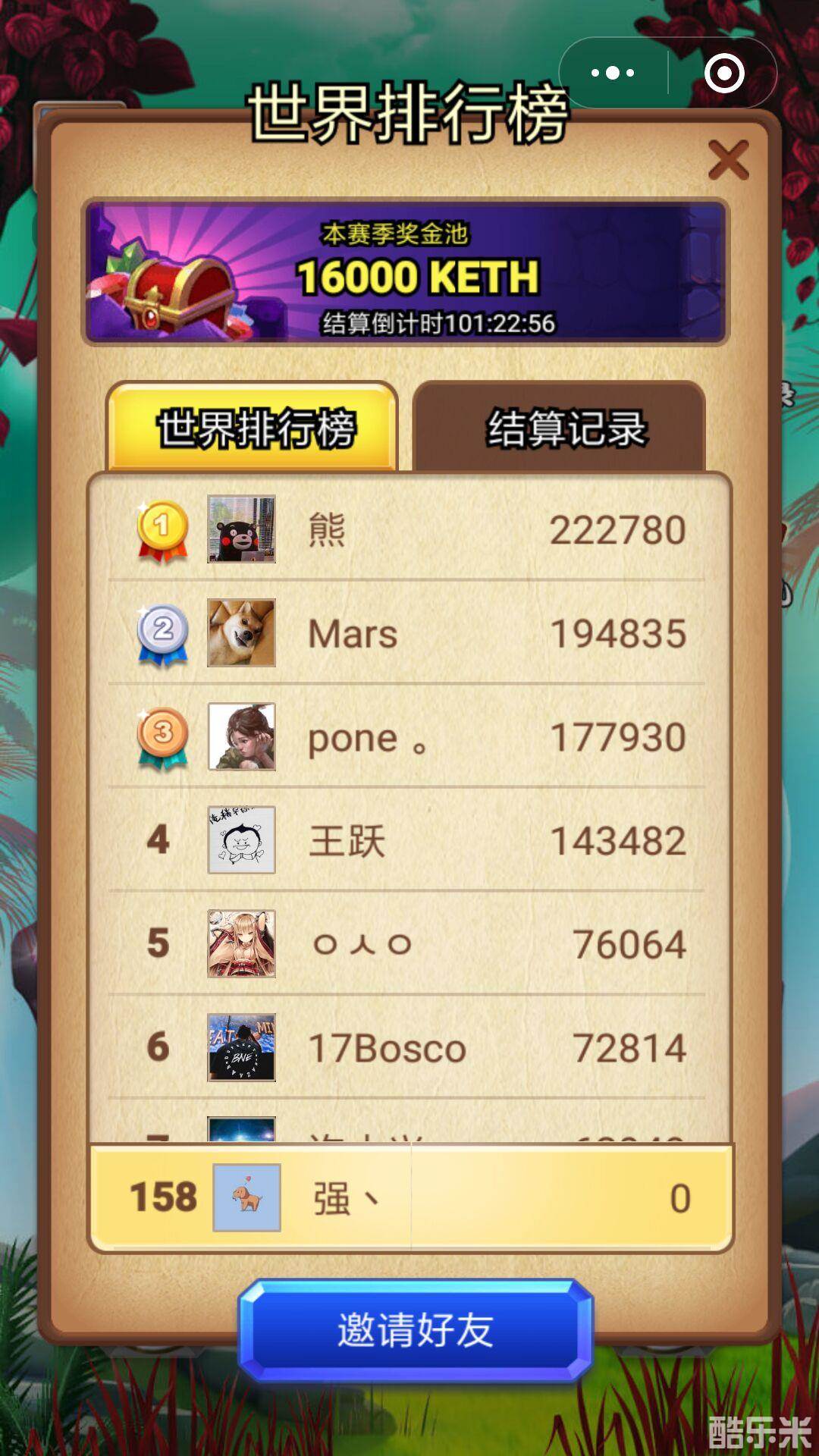
Task: Click 王跃's cartoon avatar
Action: pos(241,842)
